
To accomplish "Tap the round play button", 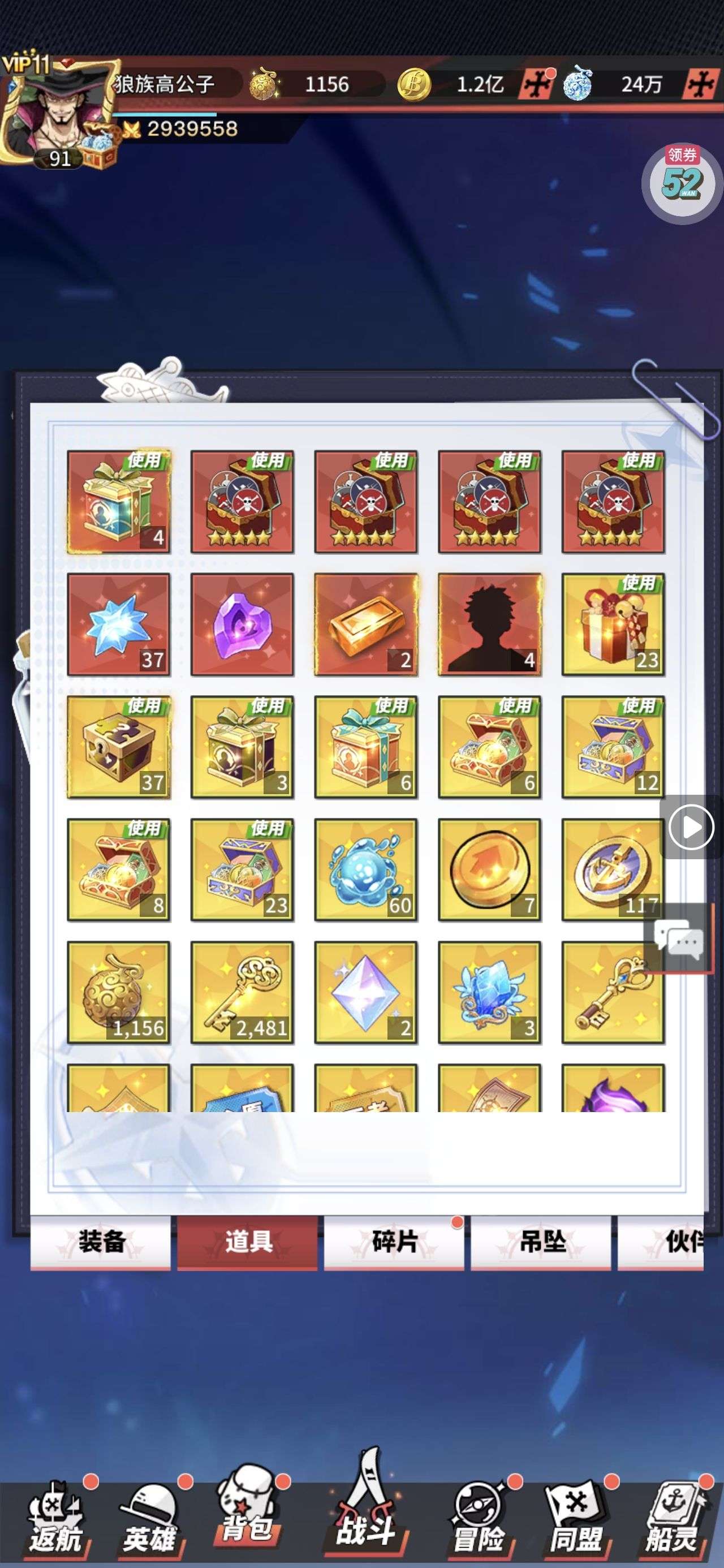I will point(691,826).
